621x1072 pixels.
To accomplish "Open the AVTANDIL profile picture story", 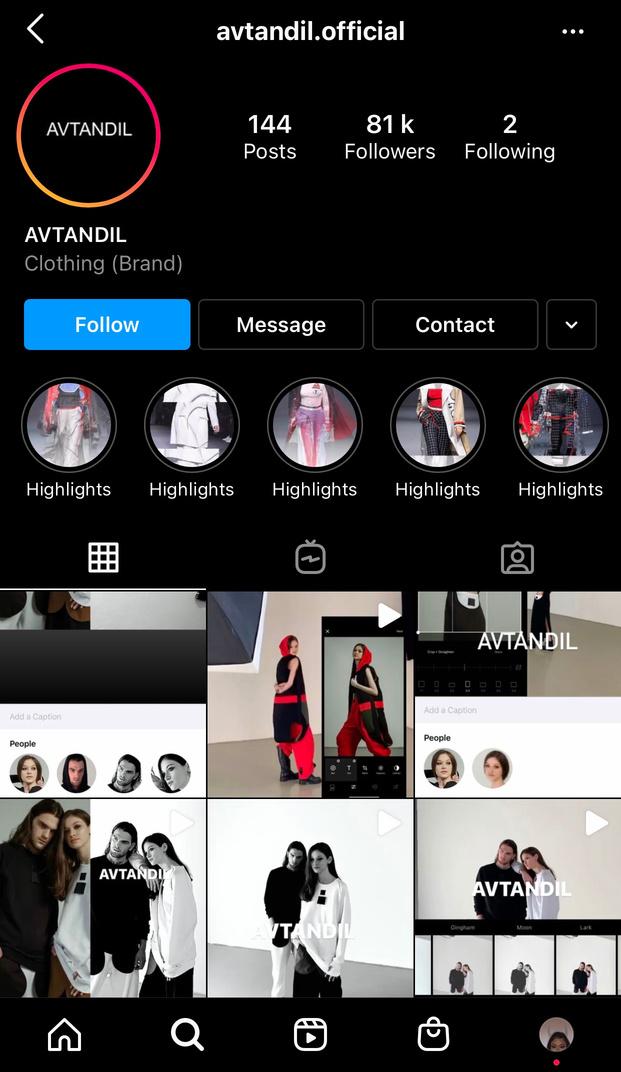I will click(89, 130).
